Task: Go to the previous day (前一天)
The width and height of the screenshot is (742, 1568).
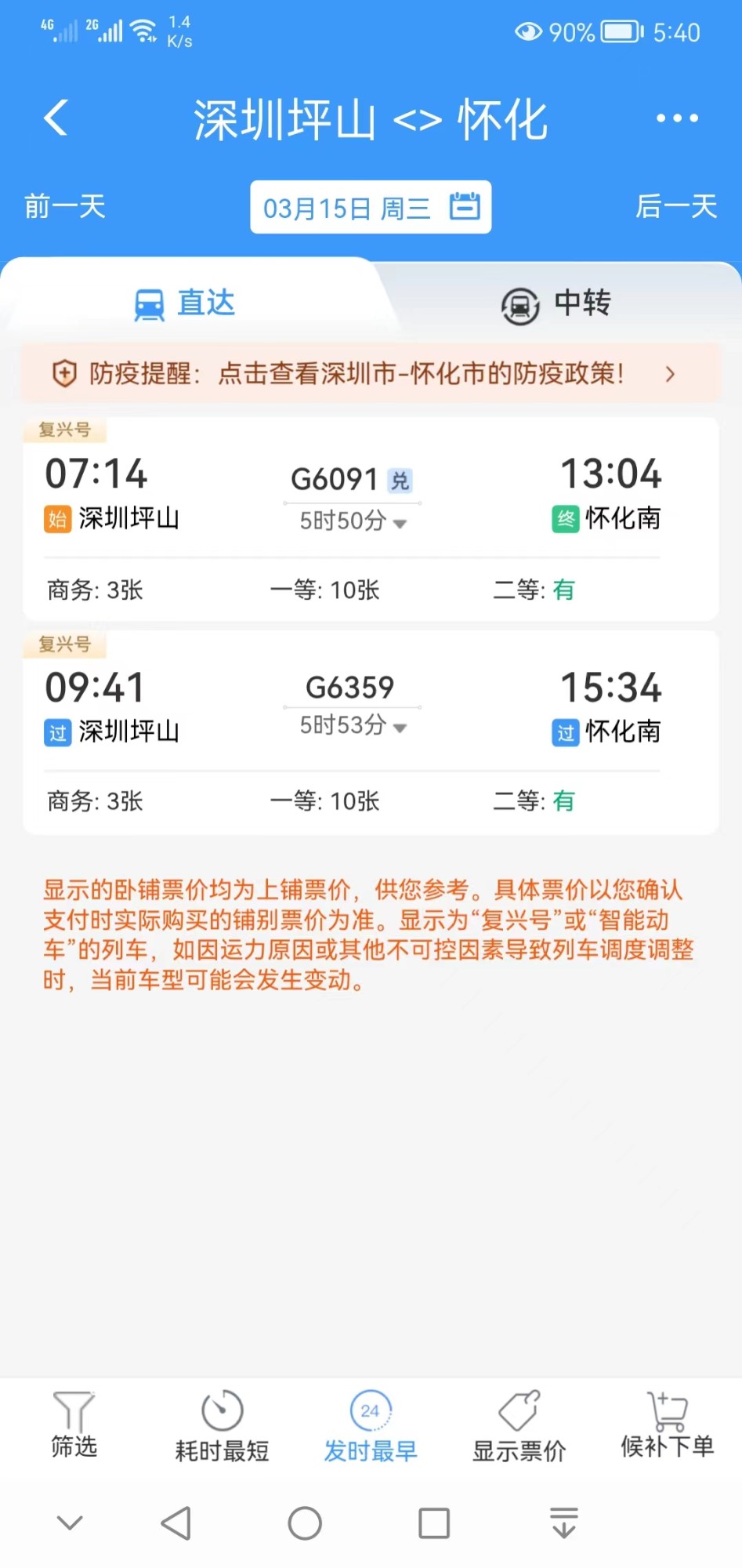Action: tap(65, 207)
